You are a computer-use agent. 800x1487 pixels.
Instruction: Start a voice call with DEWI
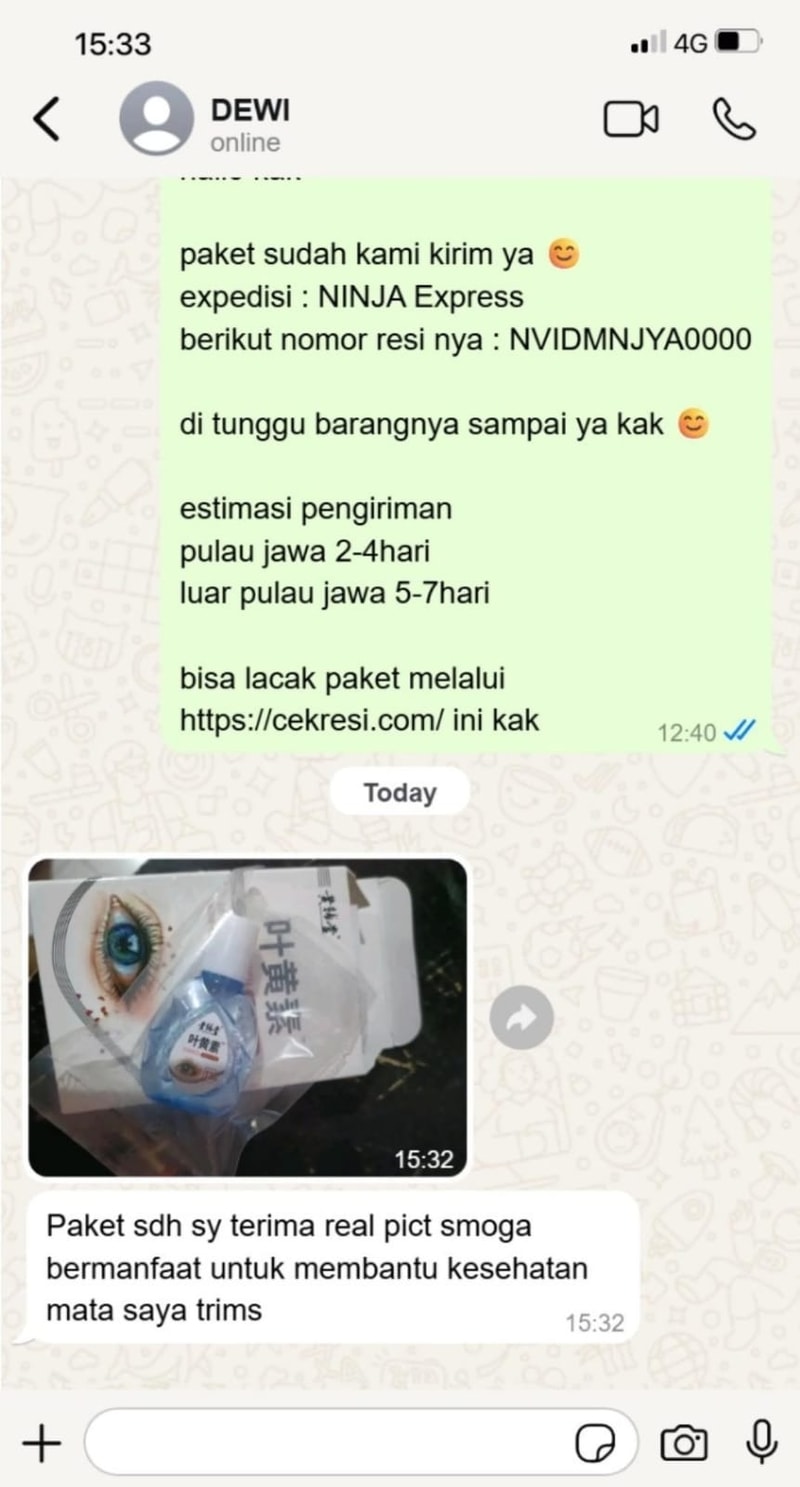pos(734,119)
